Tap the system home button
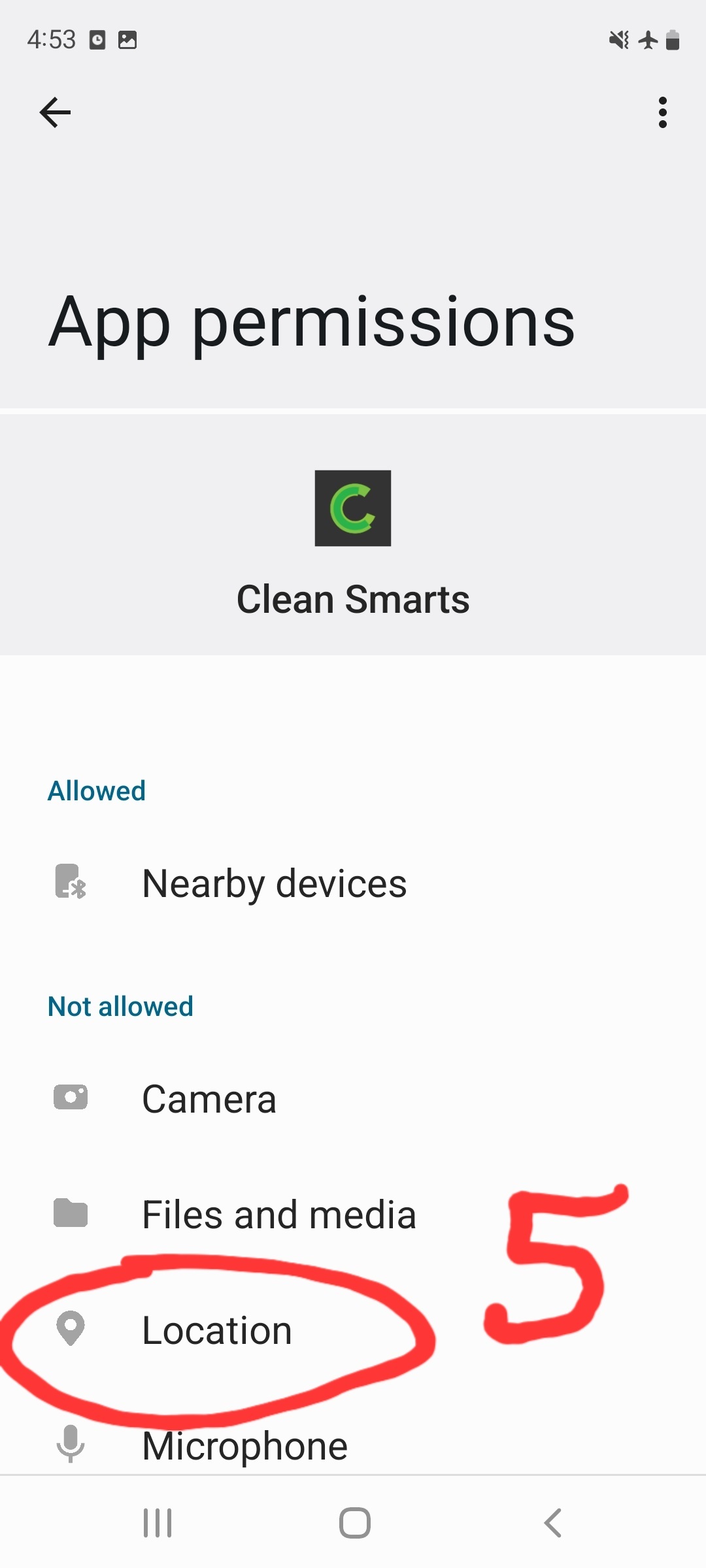This screenshot has width=706, height=1568. [354, 1523]
